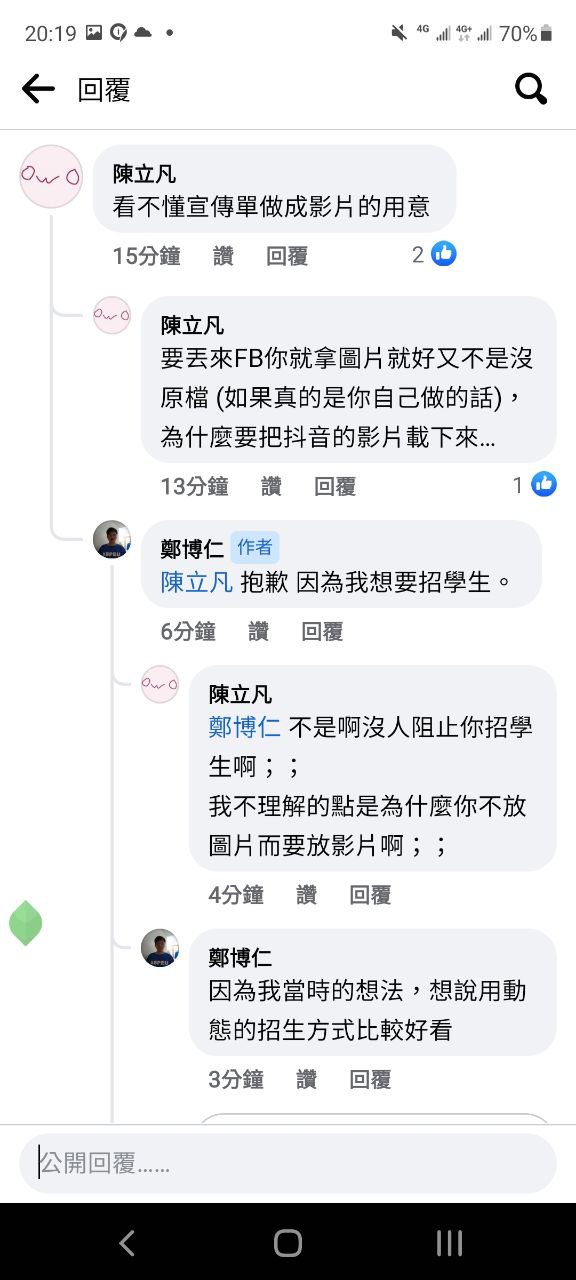Go back using the arrow beside 回覆
This screenshot has width=576, height=1280.
click(38, 90)
